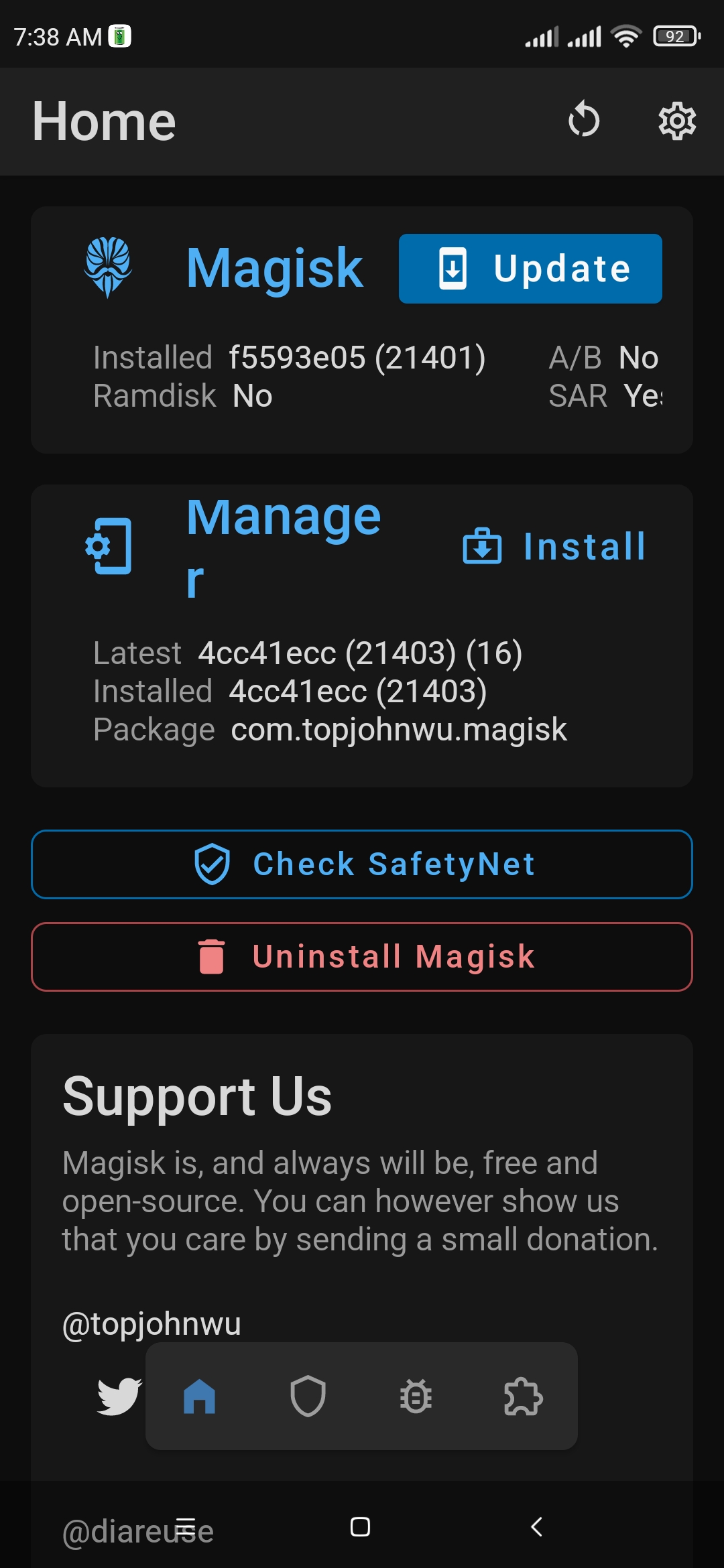Tap the Wi-Fi icon in the status bar
The height and width of the screenshot is (1568, 724).
[626, 37]
